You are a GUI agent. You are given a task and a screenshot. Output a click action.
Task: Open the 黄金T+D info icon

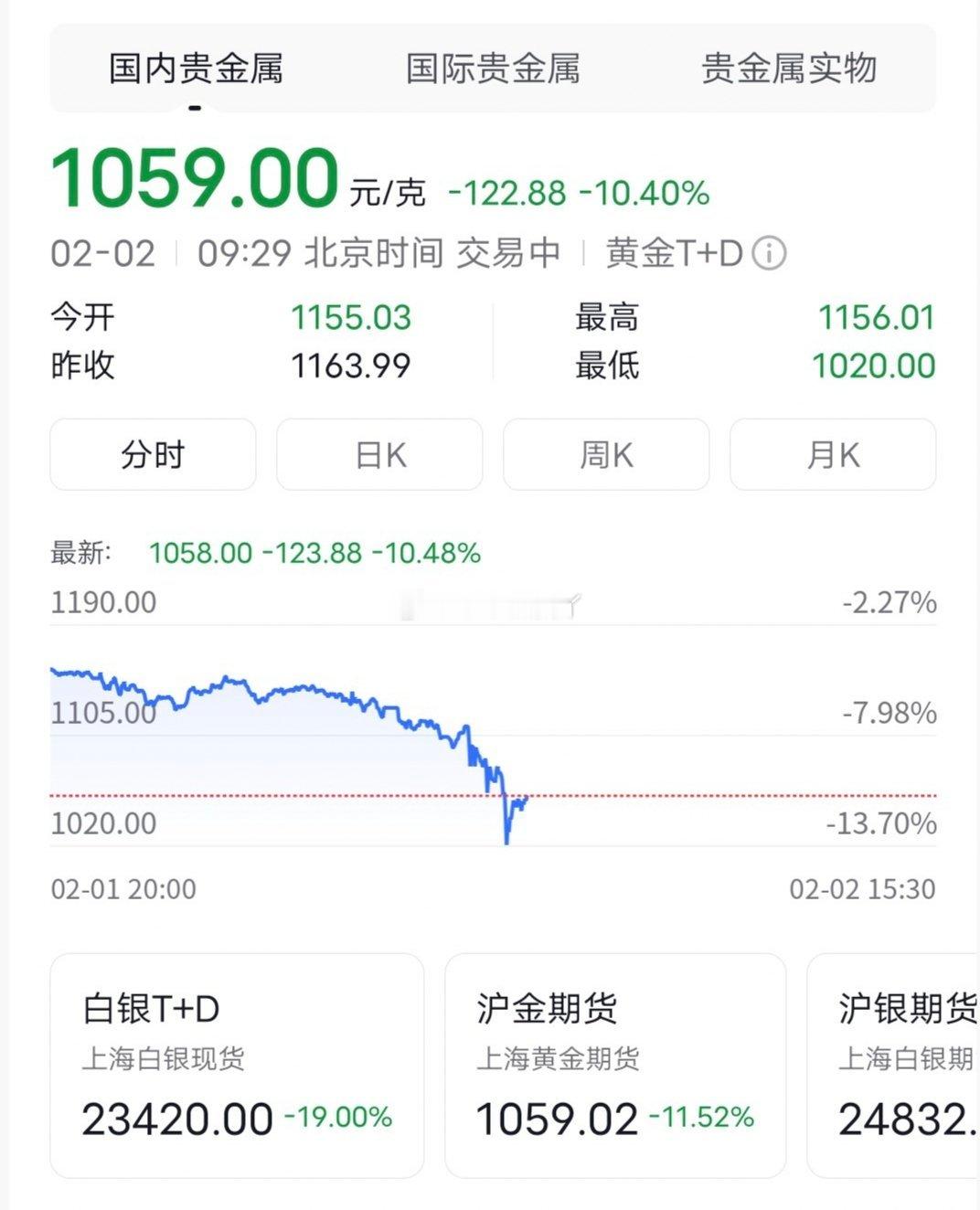pyautogui.click(x=771, y=253)
